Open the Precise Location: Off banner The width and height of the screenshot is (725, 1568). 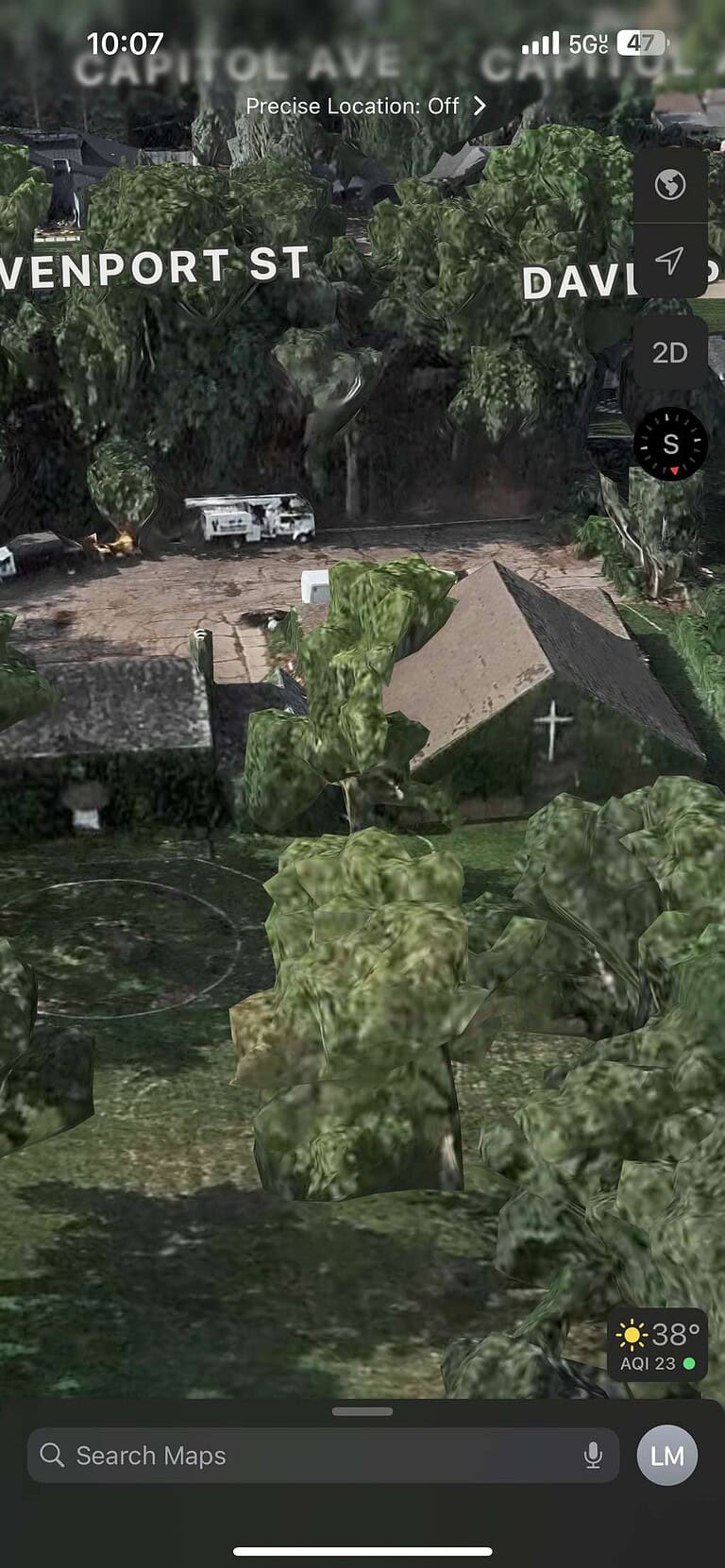click(364, 106)
